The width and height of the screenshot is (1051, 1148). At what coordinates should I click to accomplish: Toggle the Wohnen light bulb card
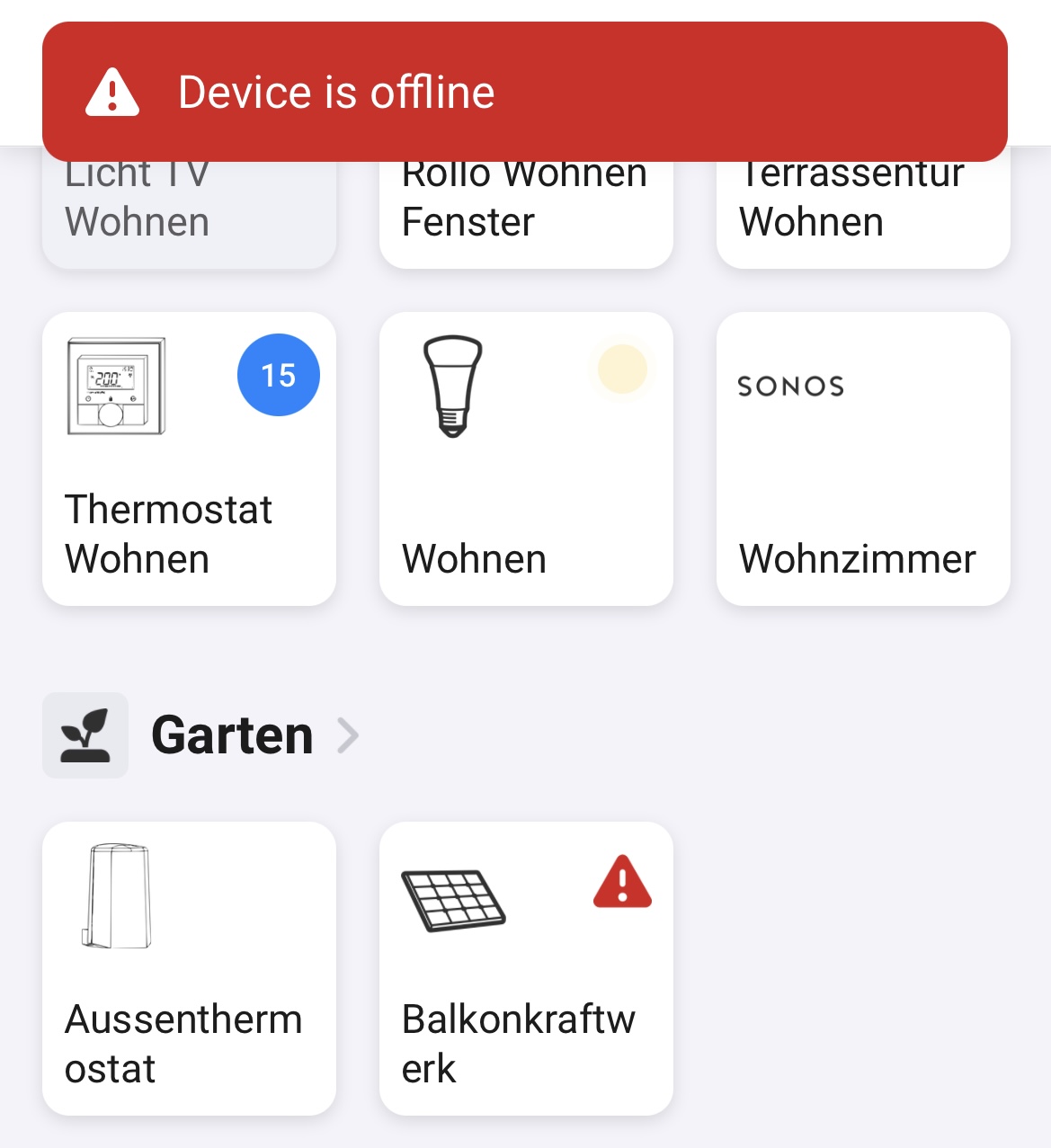click(x=526, y=458)
